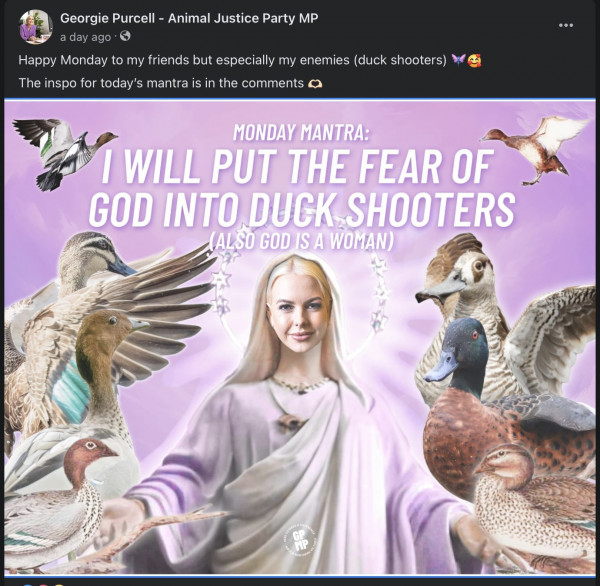Open Georgie Purcell's profile picture
Image resolution: width=600 pixels, height=586 pixels.
click(x=35, y=26)
